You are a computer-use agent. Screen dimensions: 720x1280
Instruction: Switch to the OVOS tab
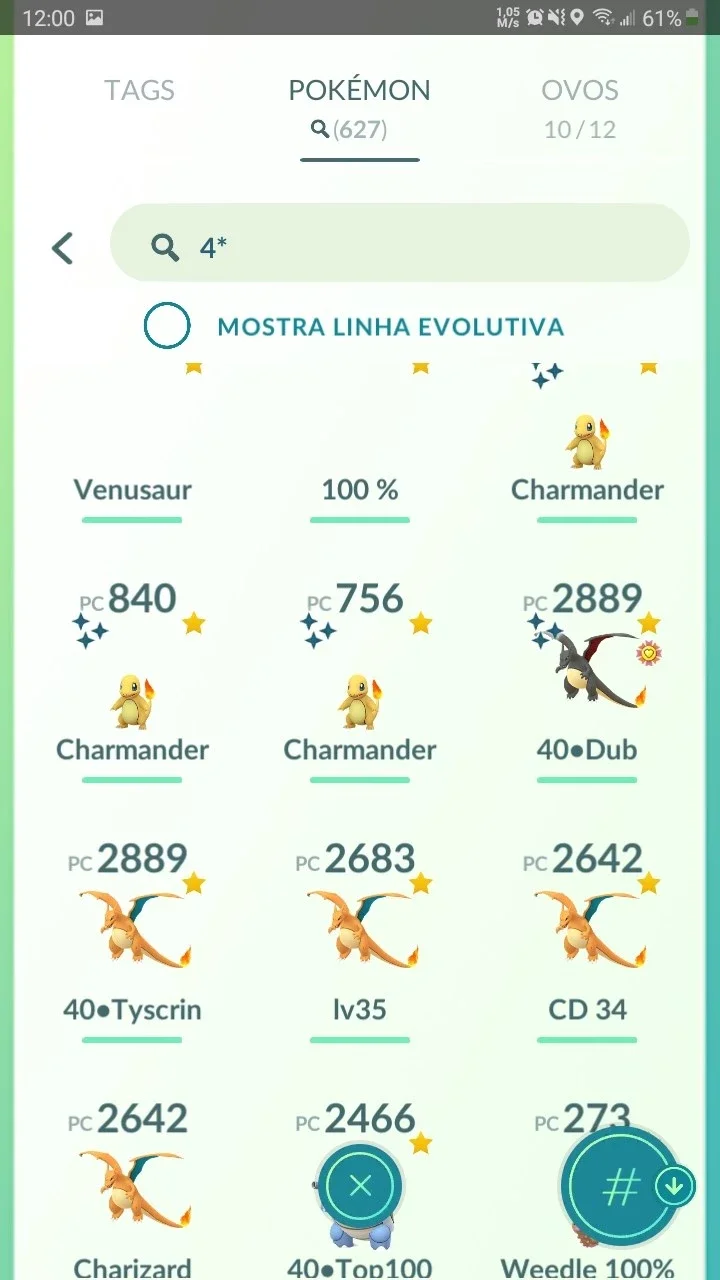580,107
